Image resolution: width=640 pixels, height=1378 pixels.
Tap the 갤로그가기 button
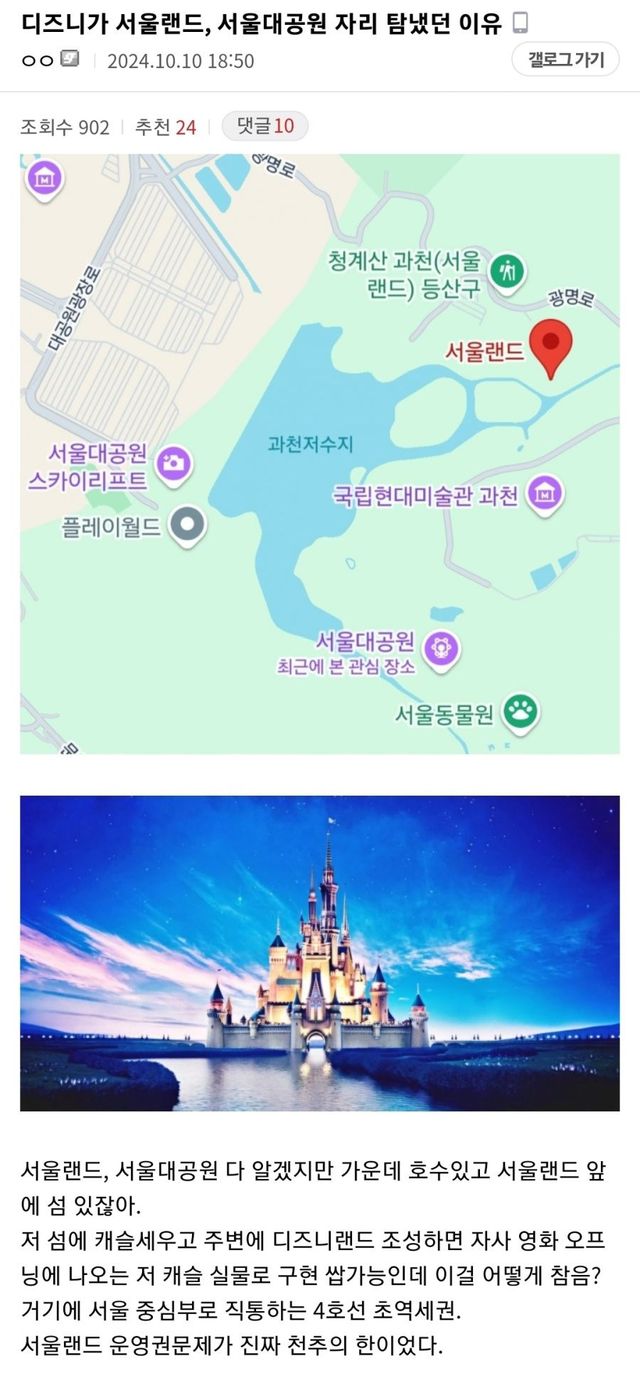pos(566,60)
